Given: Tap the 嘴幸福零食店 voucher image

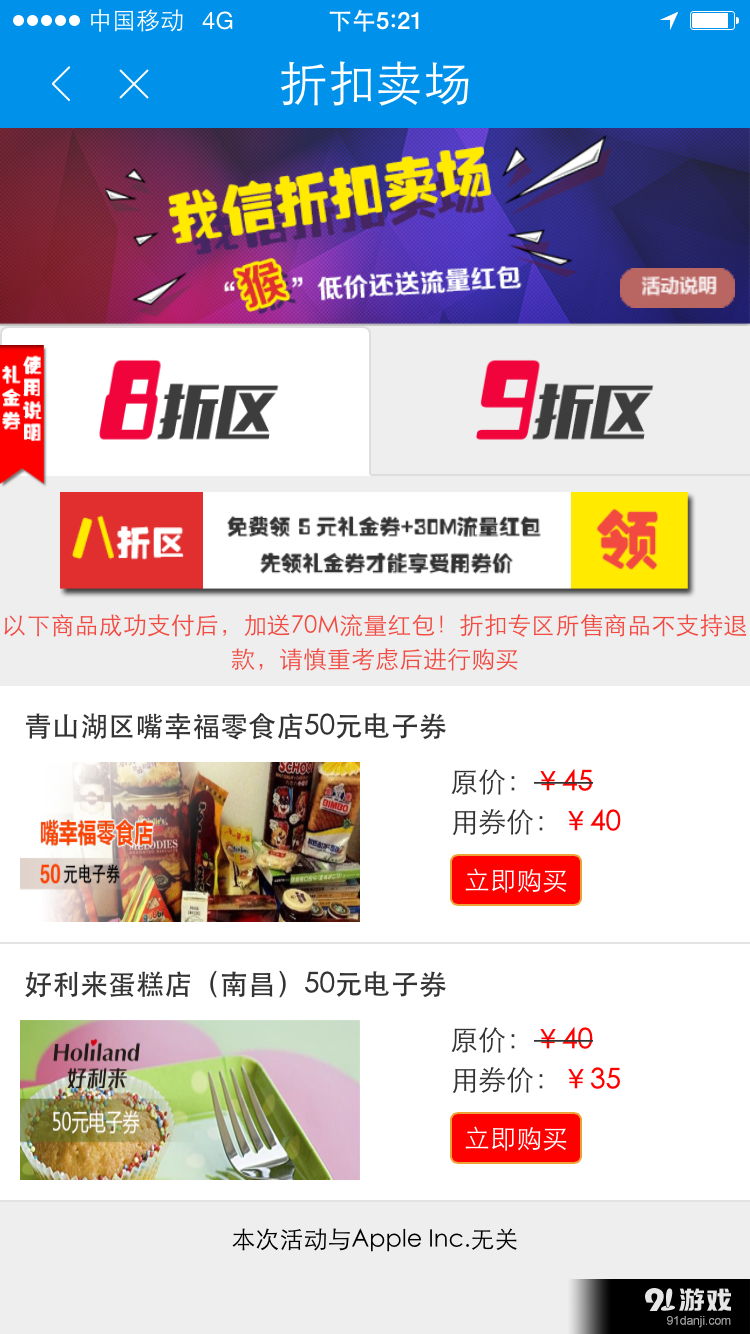Looking at the screenshot, I should tap(190, 842).
